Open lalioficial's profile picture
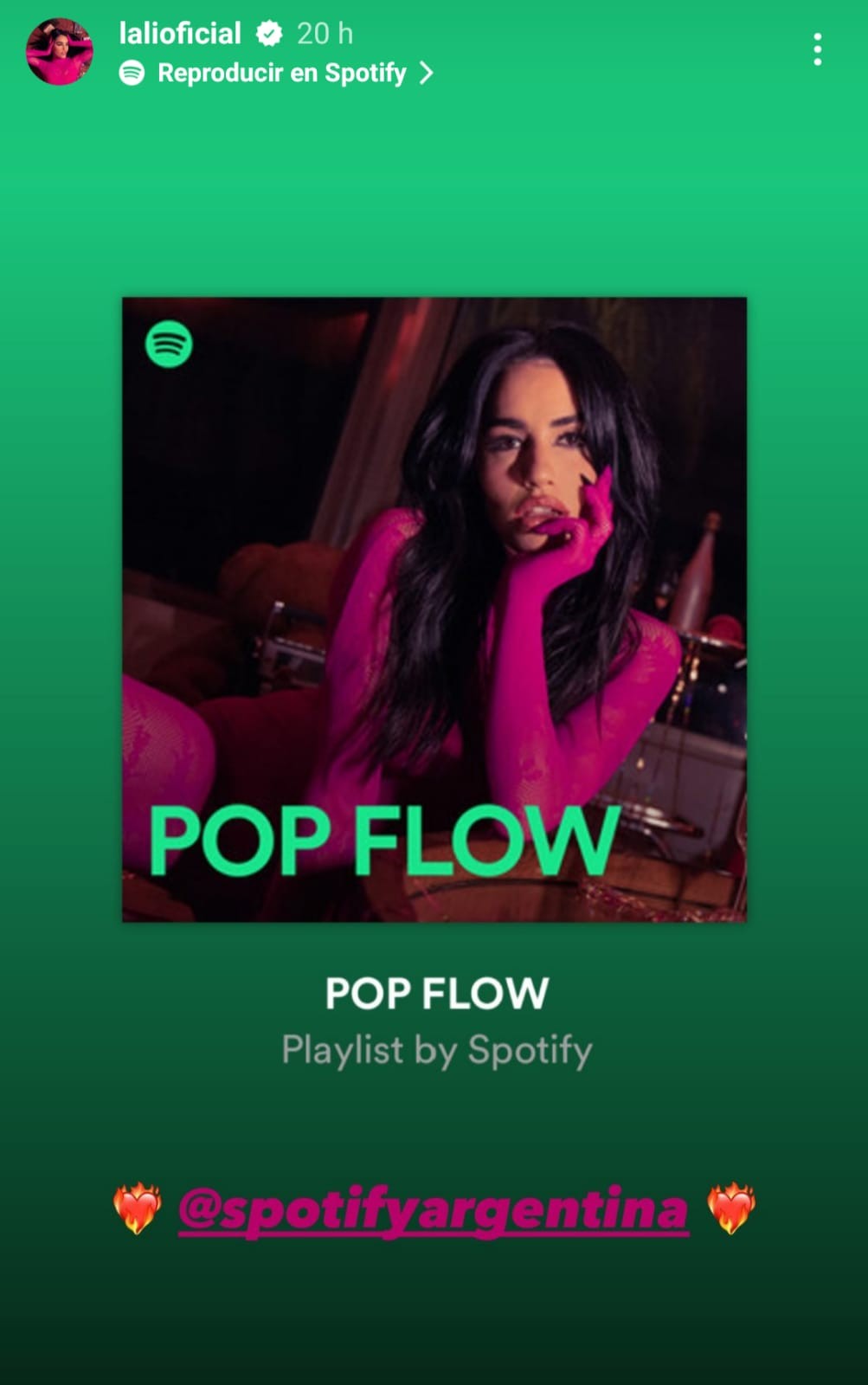 [x=60, y=51]
